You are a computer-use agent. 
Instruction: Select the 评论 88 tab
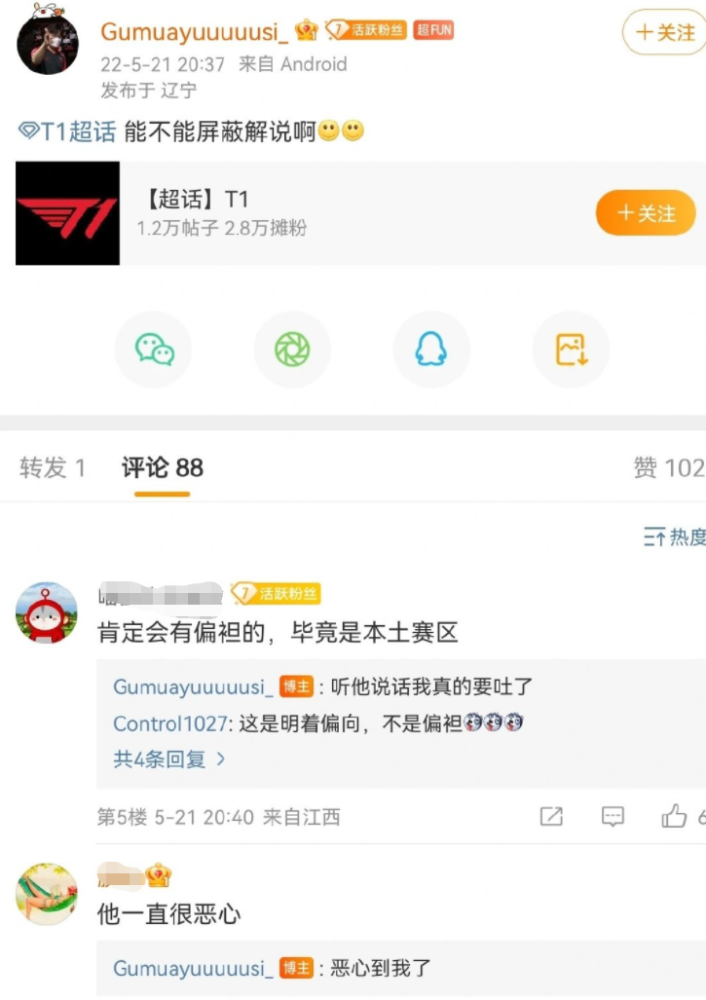[162, 468]
